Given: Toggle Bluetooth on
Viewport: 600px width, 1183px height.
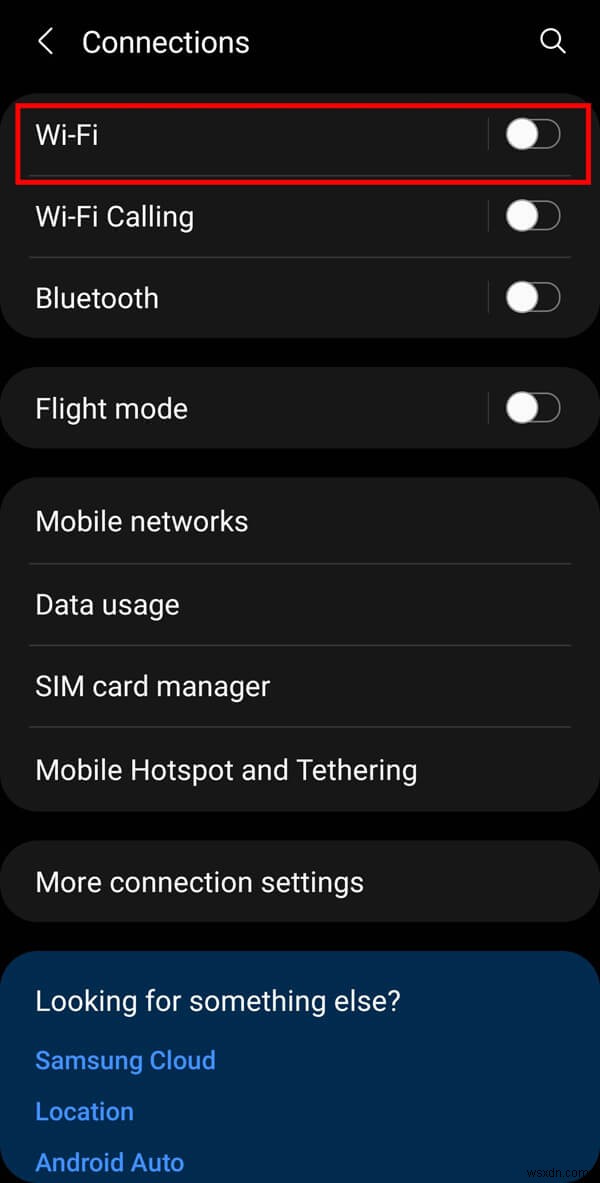Looking at the screenshot, I should tap(532, 298).
